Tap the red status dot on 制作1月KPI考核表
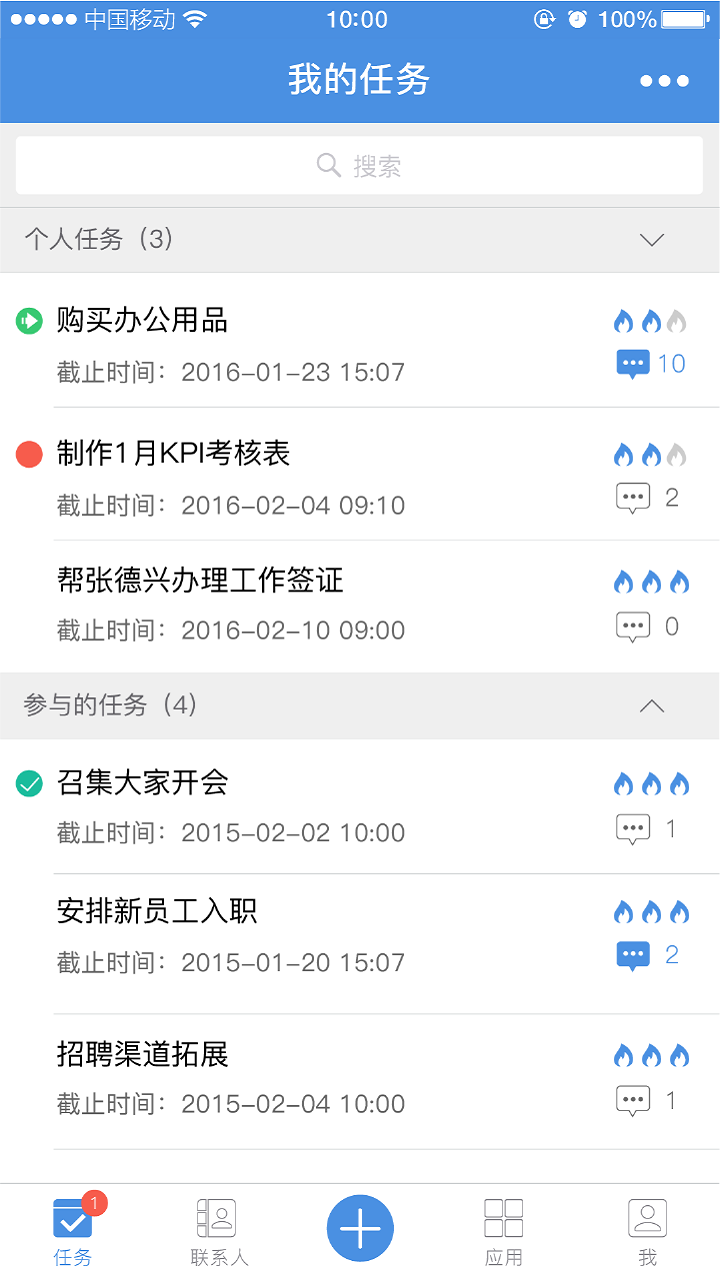Image resolution: width=720 pixels, height=1280 pixels. pos(29,453)
